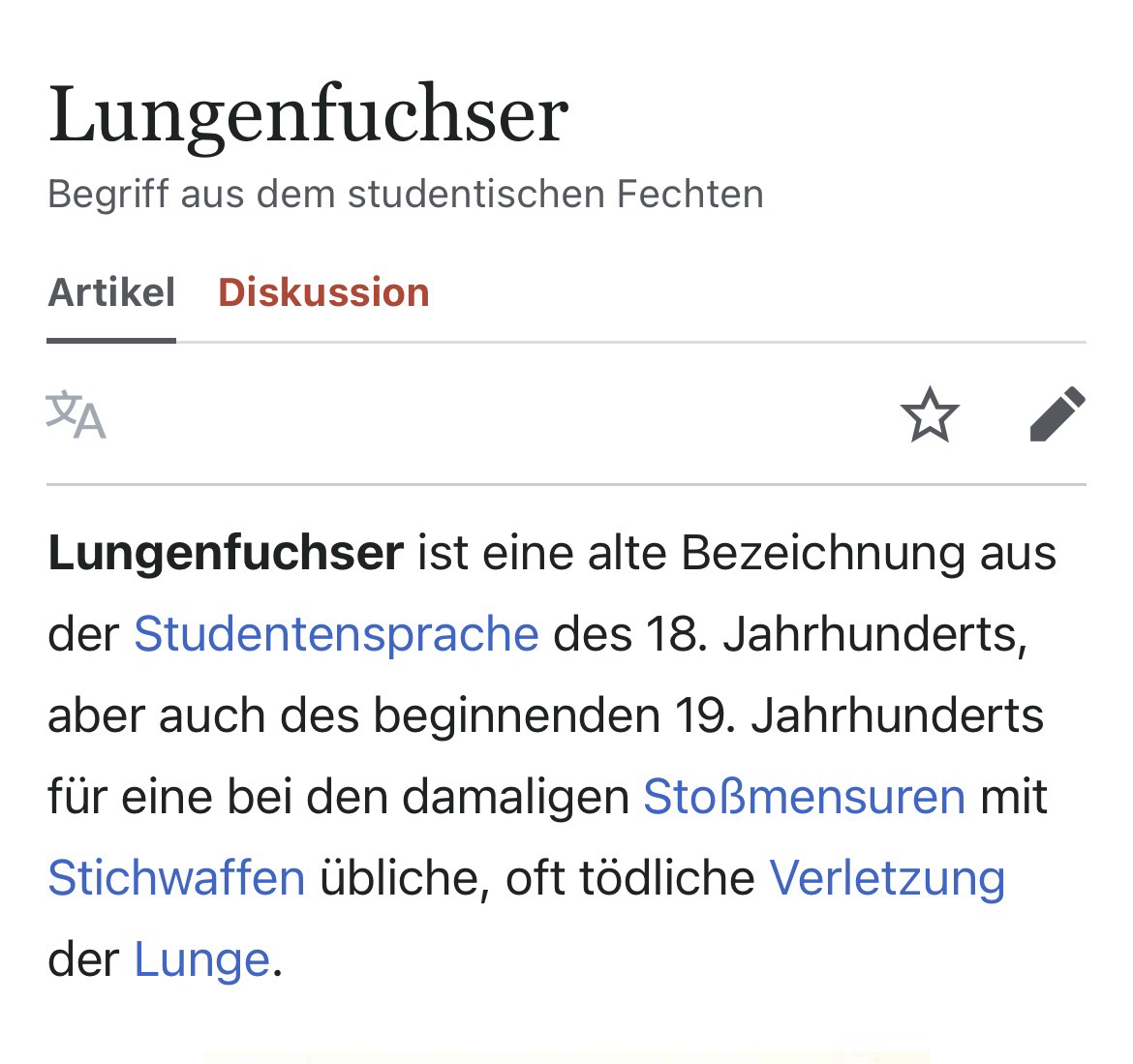Screen dimensions: 1133x1064
Task: Open the Lunge link
Action: click(201, 960)
